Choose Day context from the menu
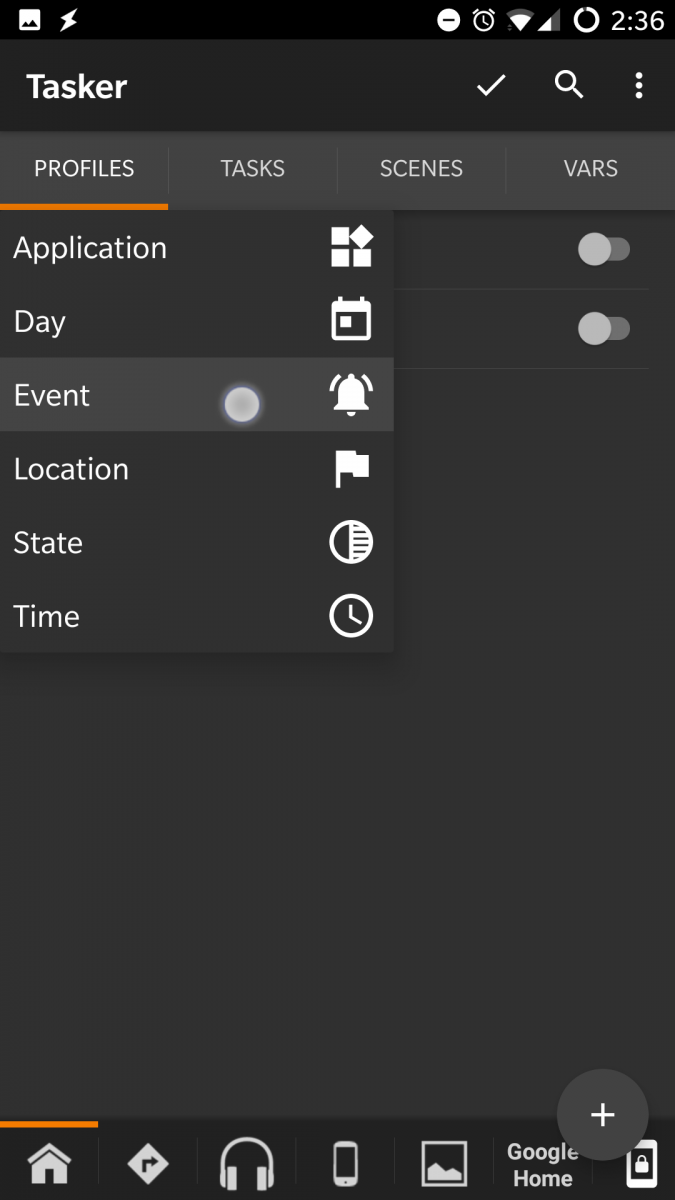 (196, 322)
